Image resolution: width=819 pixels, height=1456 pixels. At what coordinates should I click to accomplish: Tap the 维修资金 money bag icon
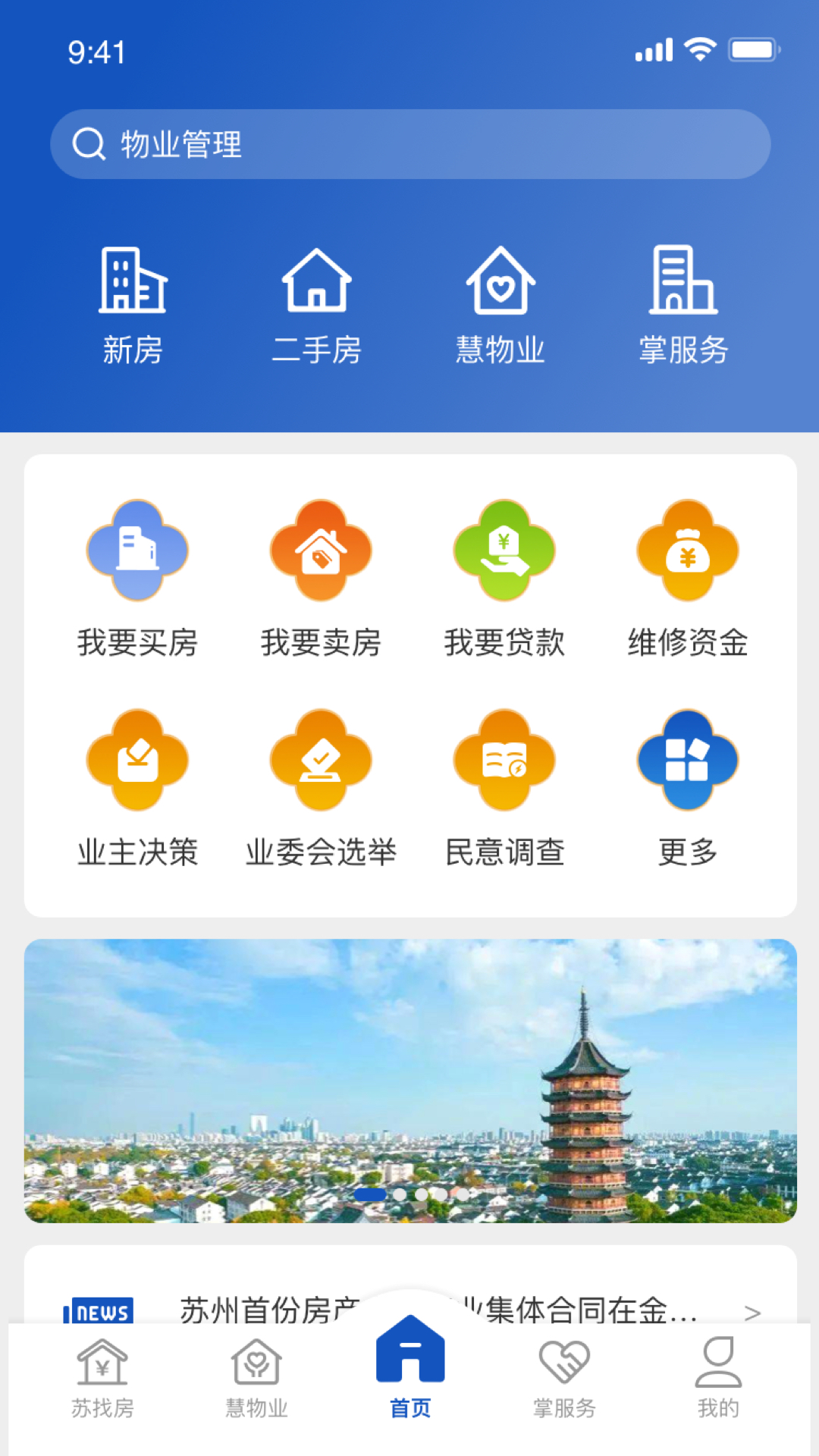click(x=686, y=552)
